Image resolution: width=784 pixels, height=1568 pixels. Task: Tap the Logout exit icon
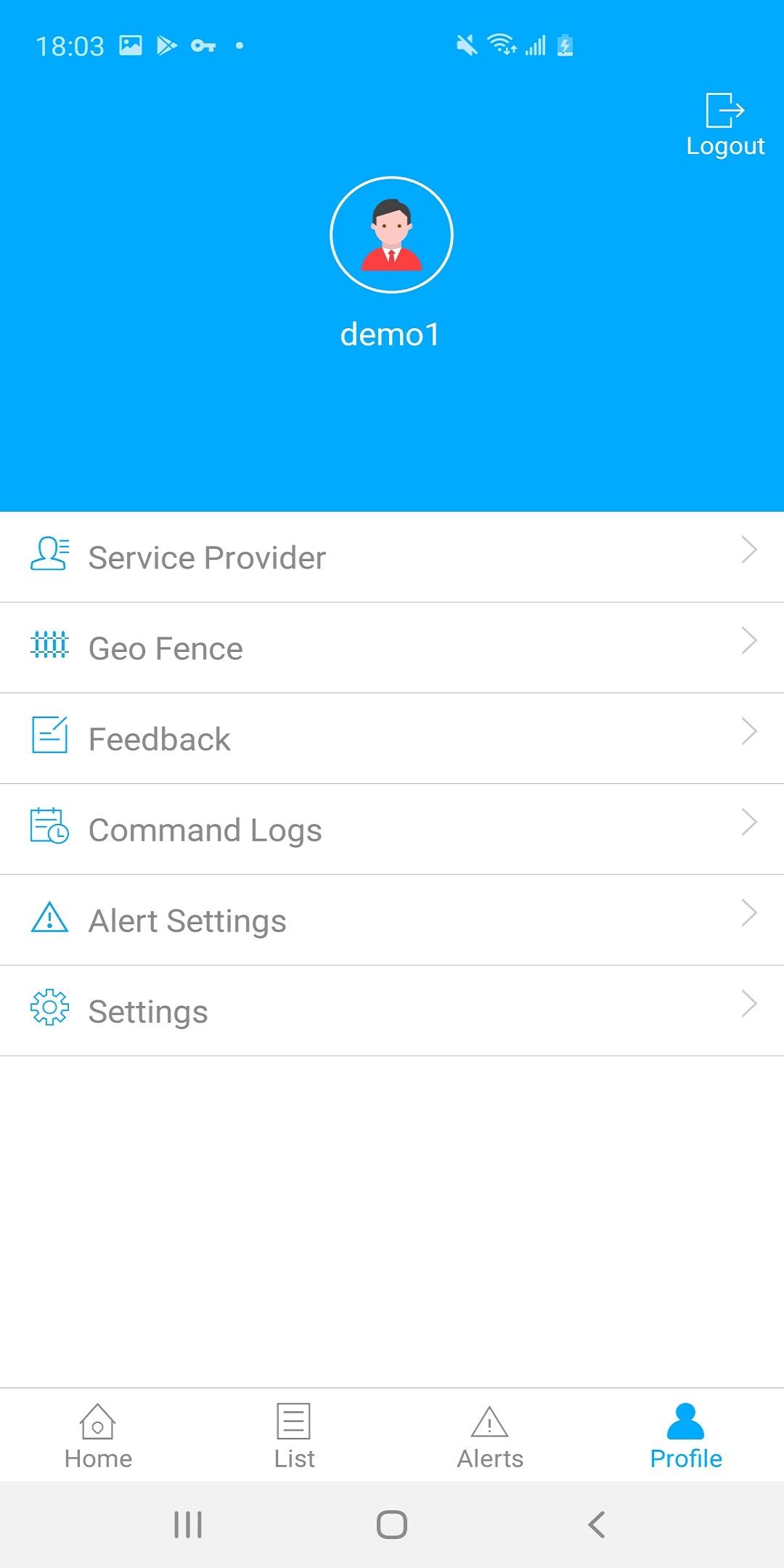[724, 109]
